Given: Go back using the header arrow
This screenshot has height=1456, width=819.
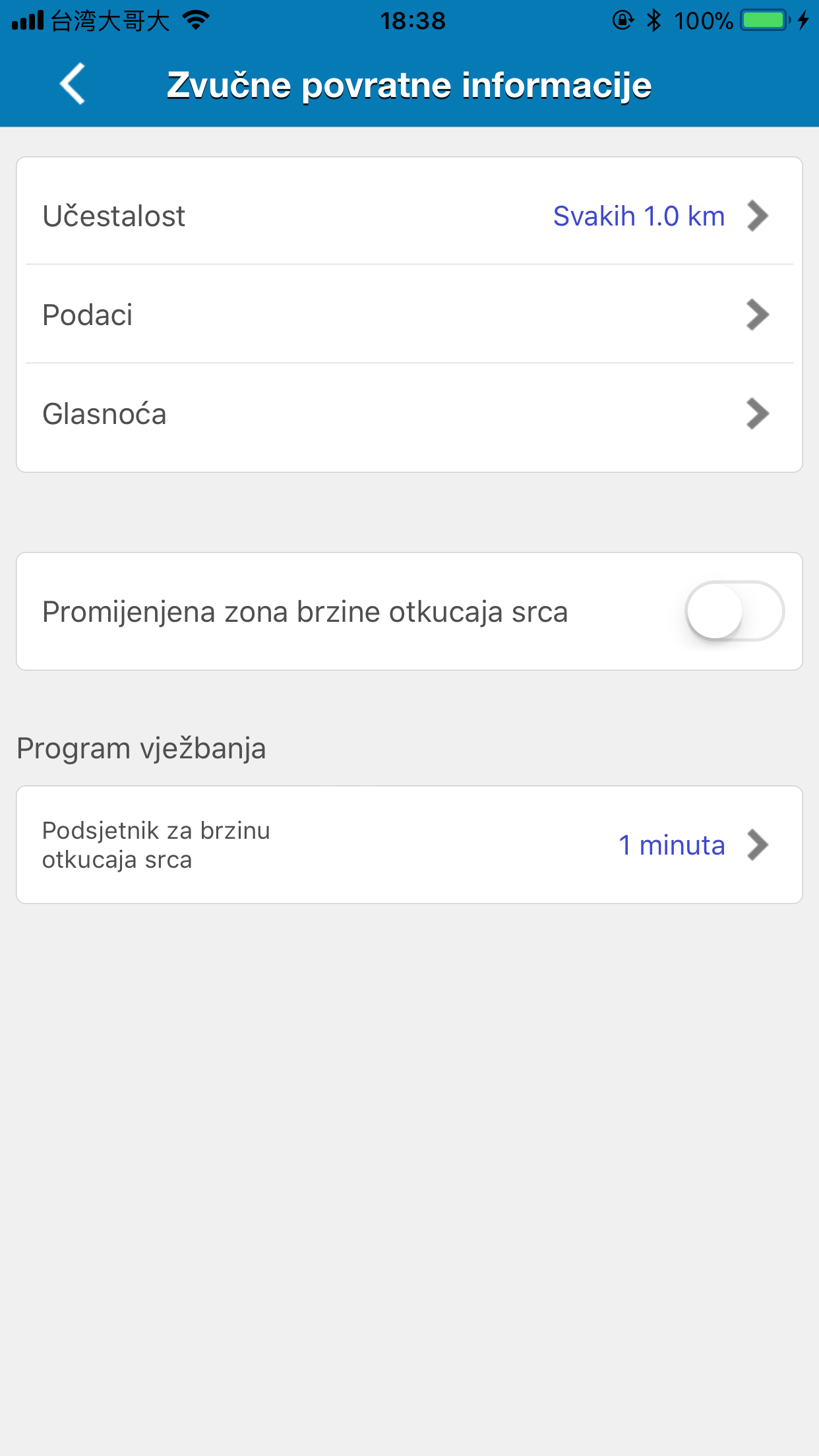Looking at the screenshot, I should click(x=73, y=84).
